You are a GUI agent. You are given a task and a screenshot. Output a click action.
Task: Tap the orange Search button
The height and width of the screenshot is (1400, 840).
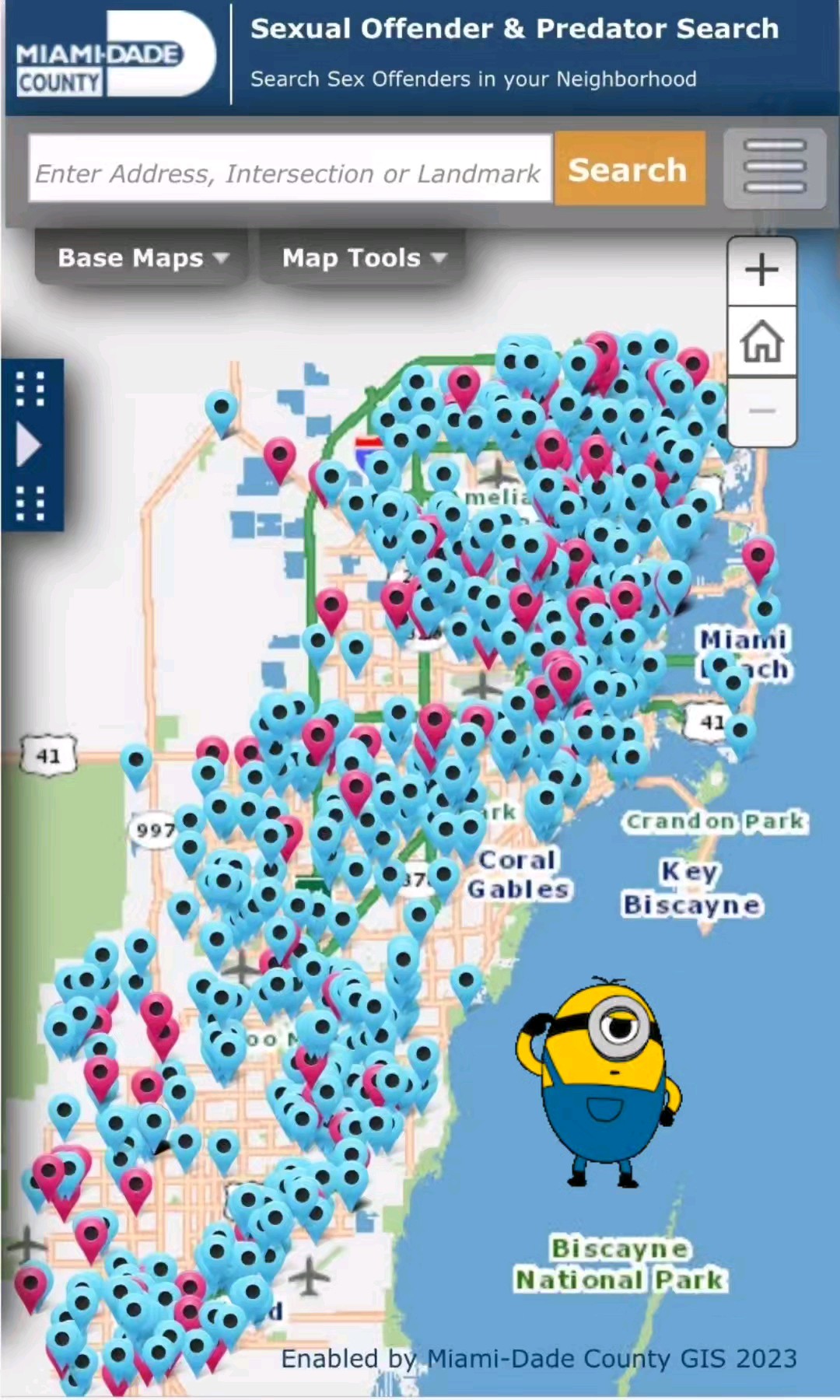628,169
